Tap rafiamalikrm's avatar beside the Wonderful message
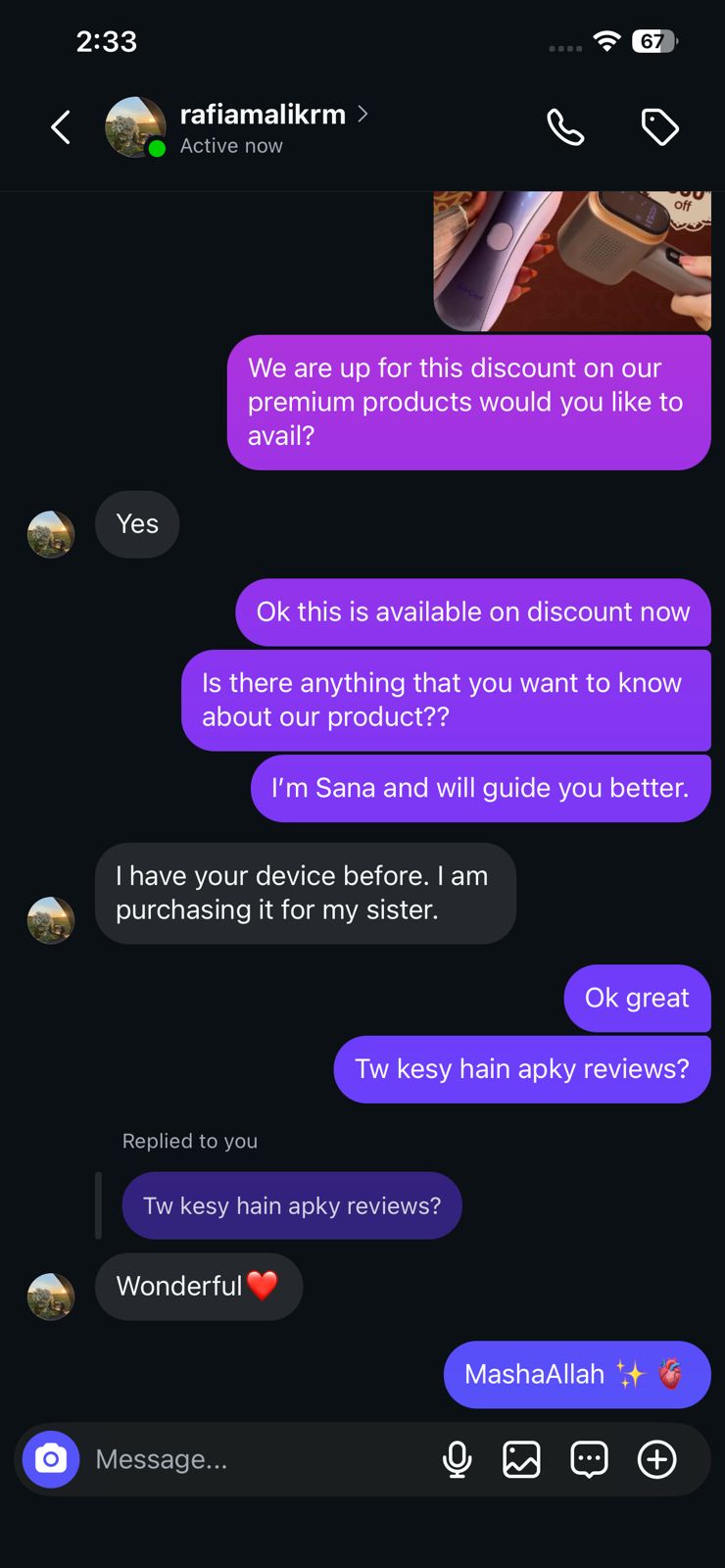Screen dimensions: 725x1568 [51, 1297]
